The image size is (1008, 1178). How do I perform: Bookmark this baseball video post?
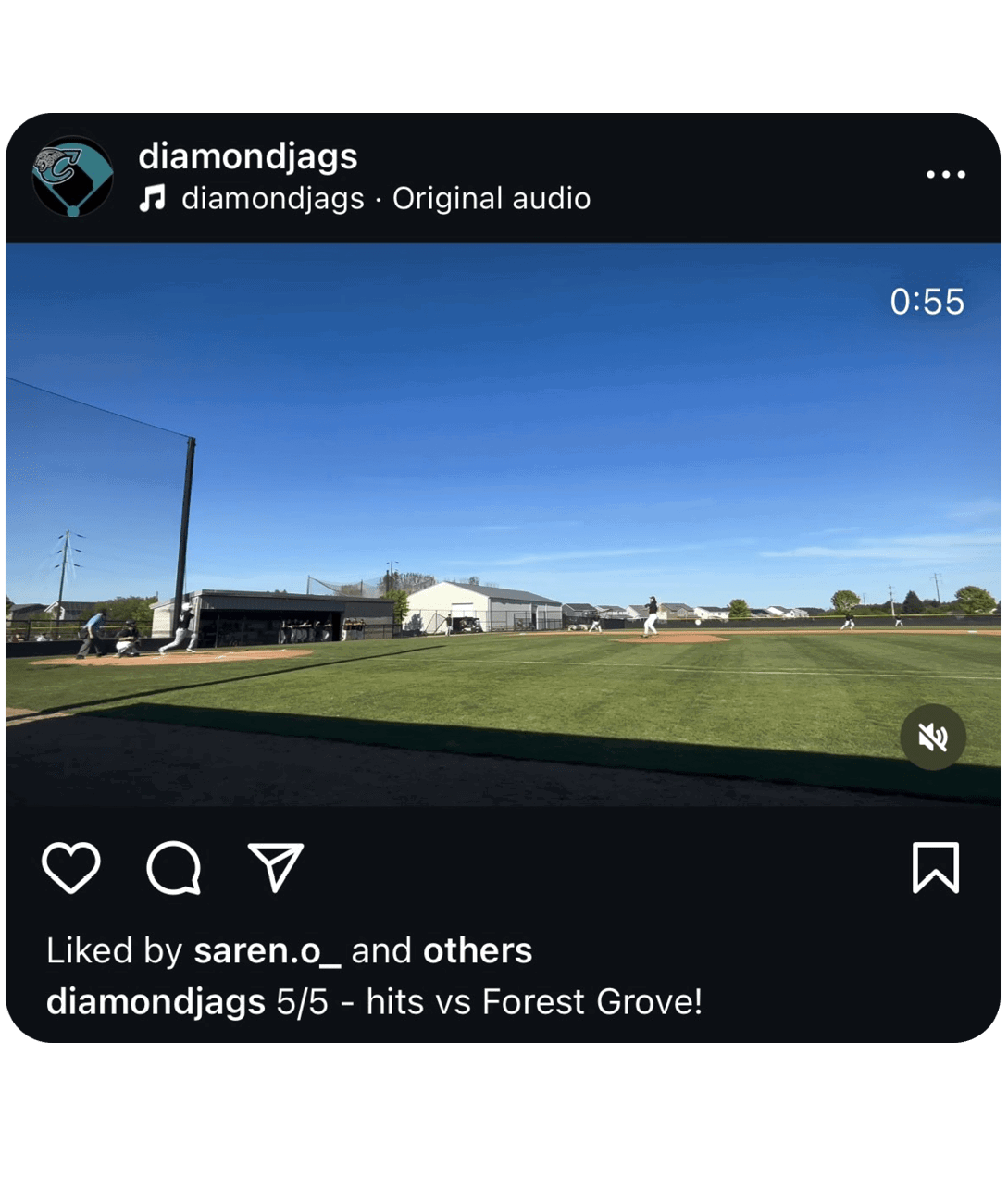click(935, 867)
